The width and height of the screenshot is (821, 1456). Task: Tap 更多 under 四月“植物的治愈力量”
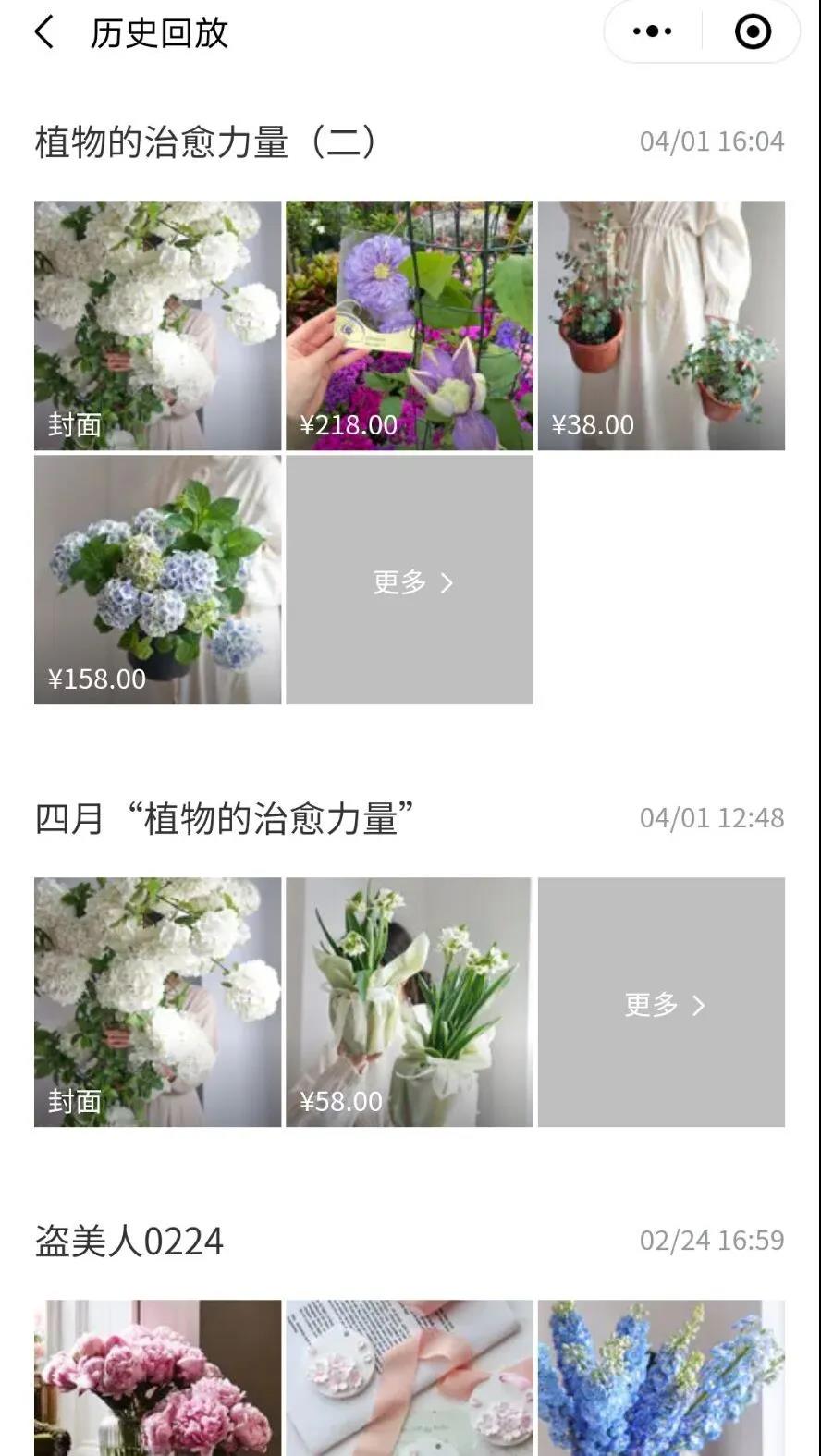[661, 1003]
